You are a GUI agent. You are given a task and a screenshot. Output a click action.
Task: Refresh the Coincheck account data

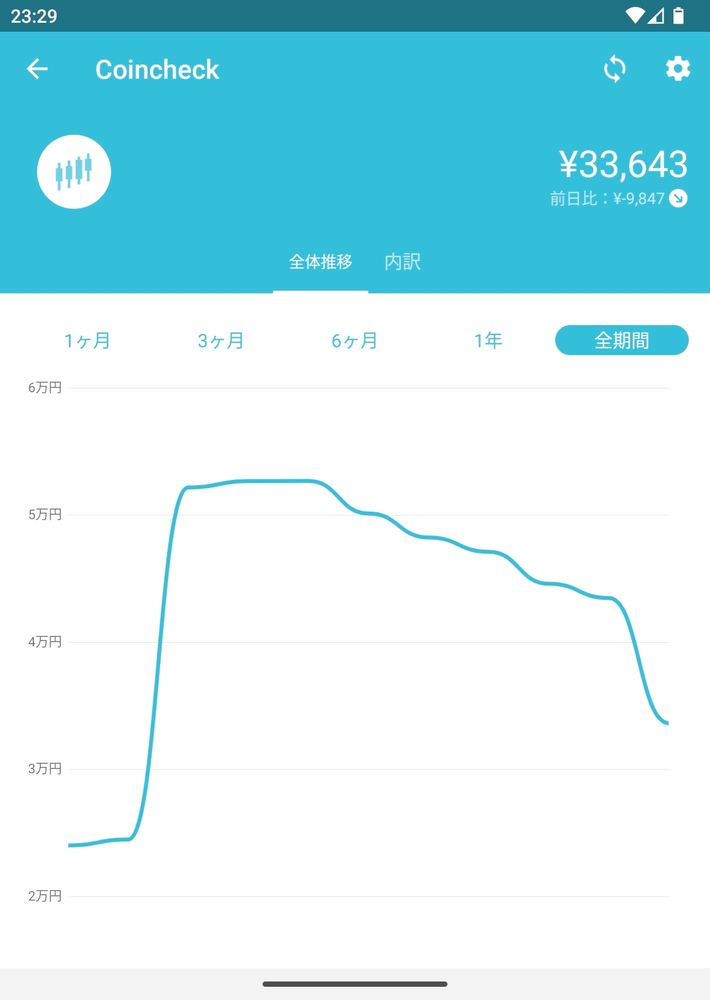tap(615, 69)
